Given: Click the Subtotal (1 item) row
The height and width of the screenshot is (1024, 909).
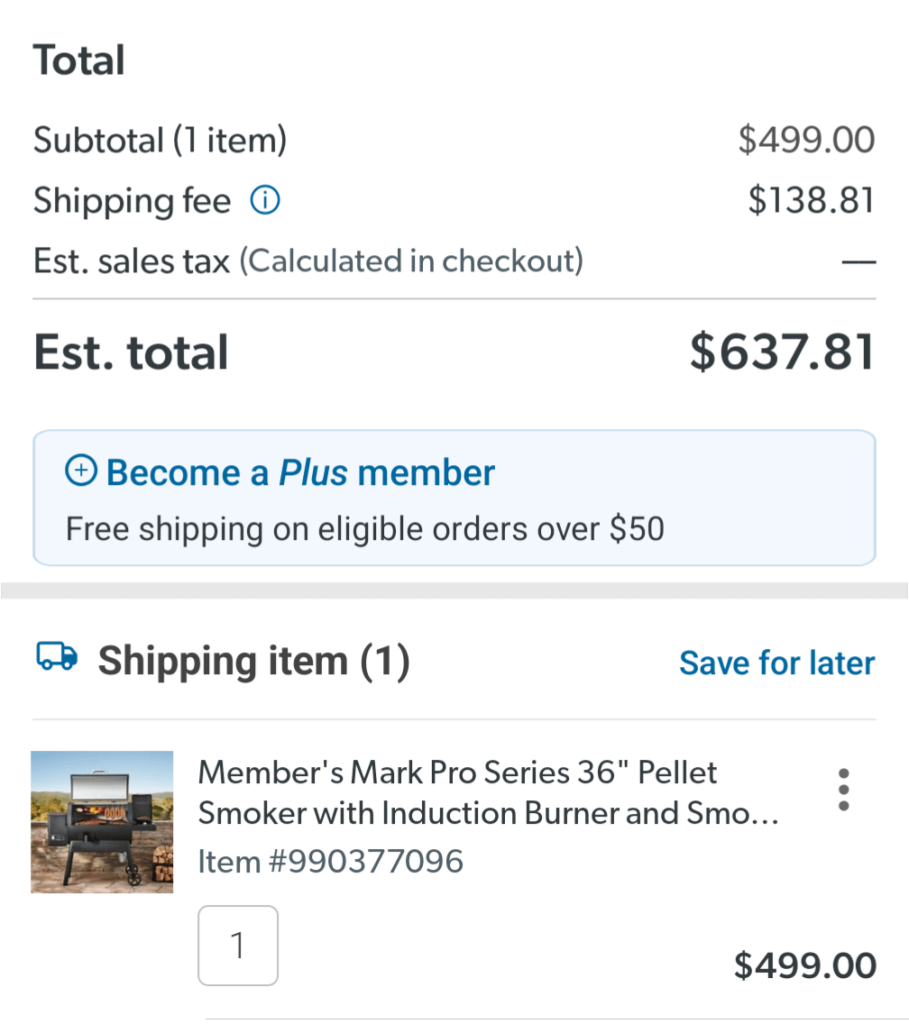Looking at the screenshot, I should (x=160, y=140).
